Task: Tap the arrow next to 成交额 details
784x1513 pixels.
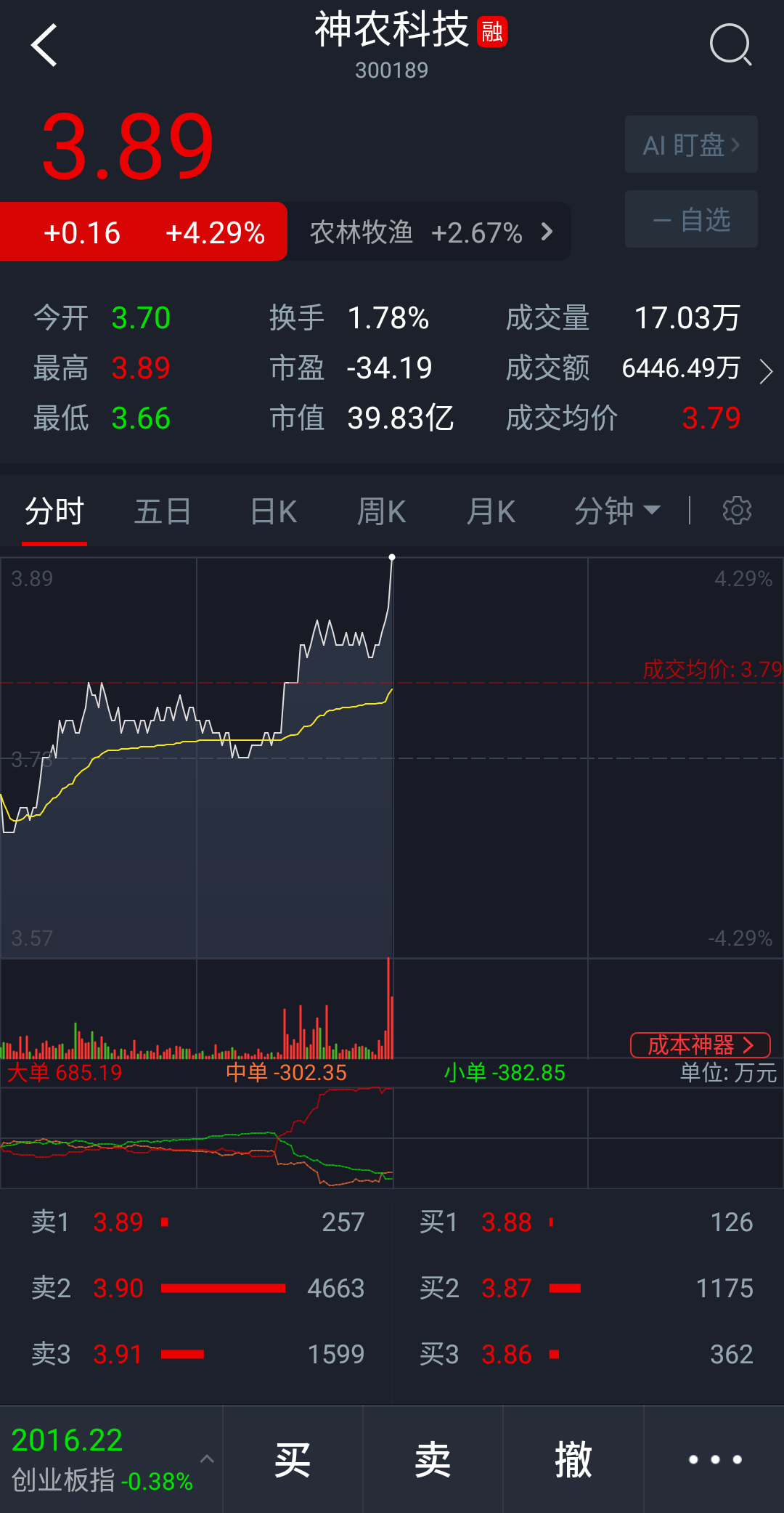Action: pos(767,372)
